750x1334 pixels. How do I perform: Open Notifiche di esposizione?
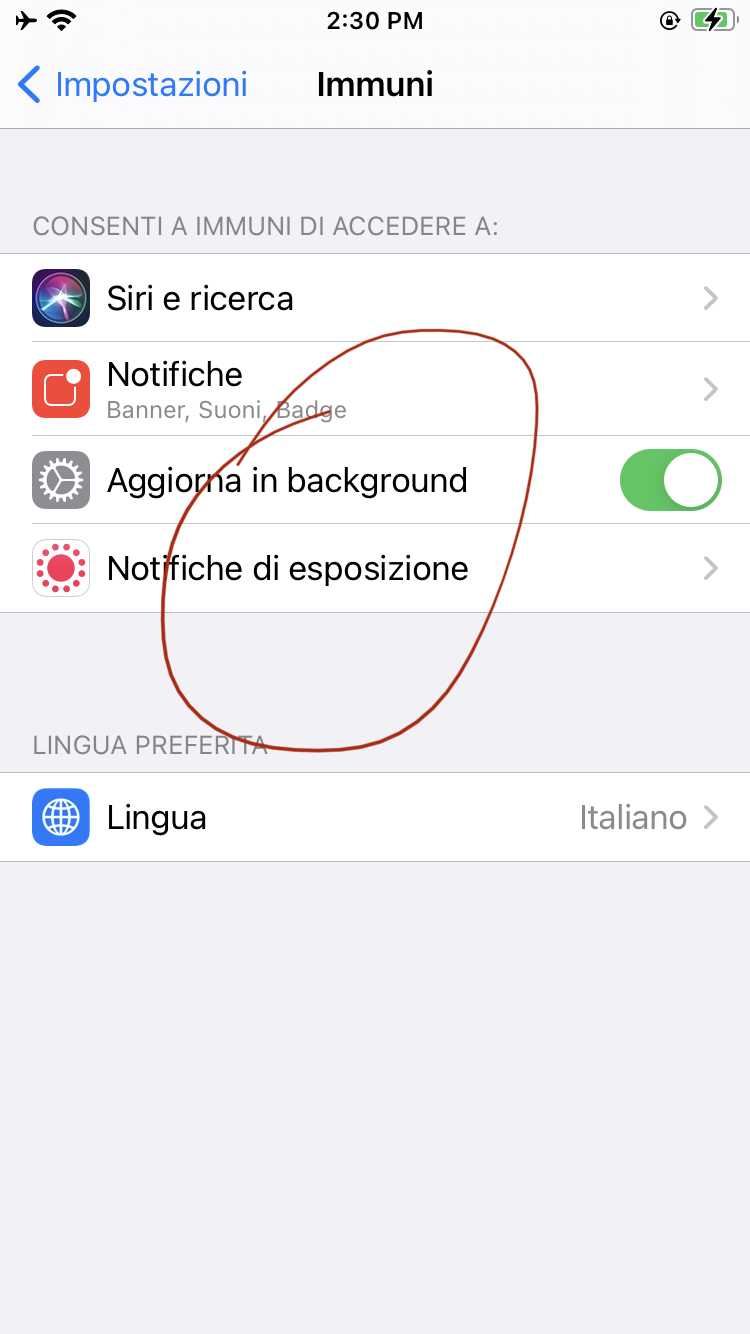tap(375, 568)
